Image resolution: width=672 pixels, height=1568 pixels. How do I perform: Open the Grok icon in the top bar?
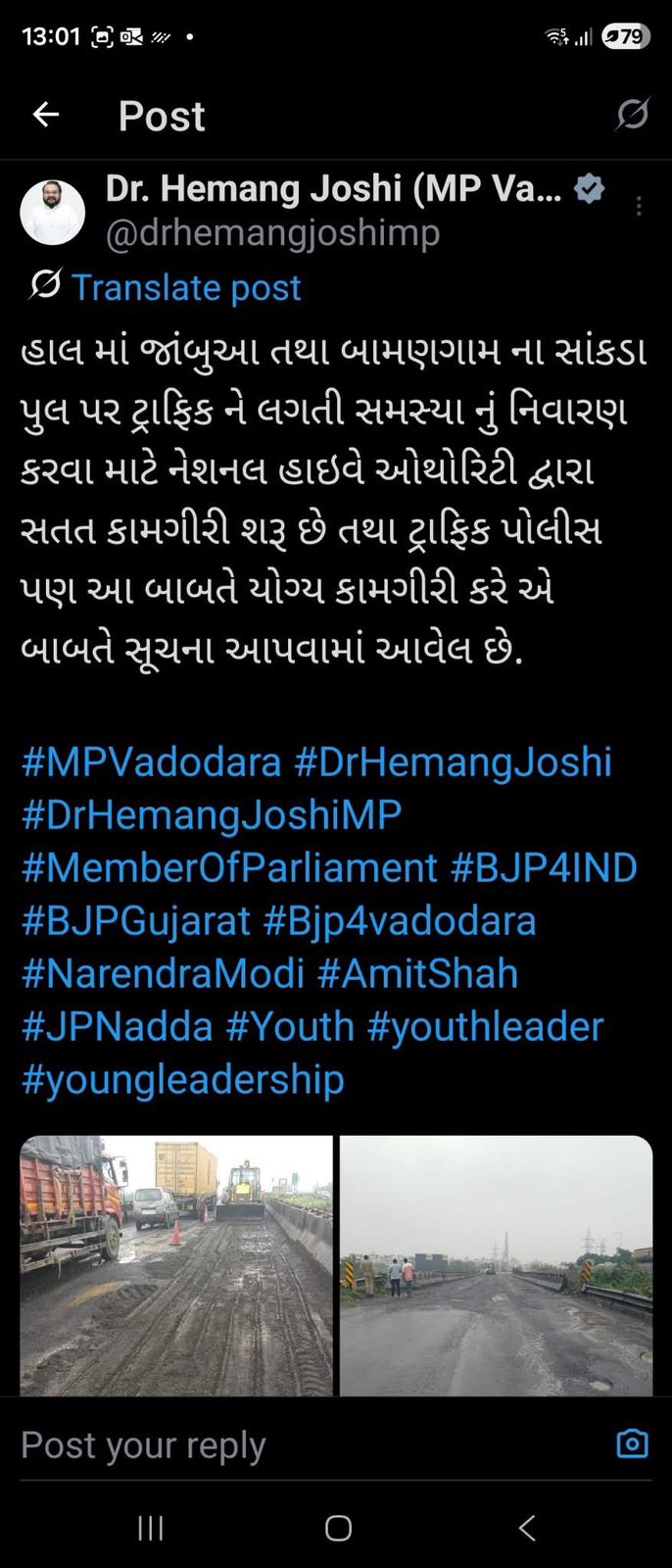(632, 115)
